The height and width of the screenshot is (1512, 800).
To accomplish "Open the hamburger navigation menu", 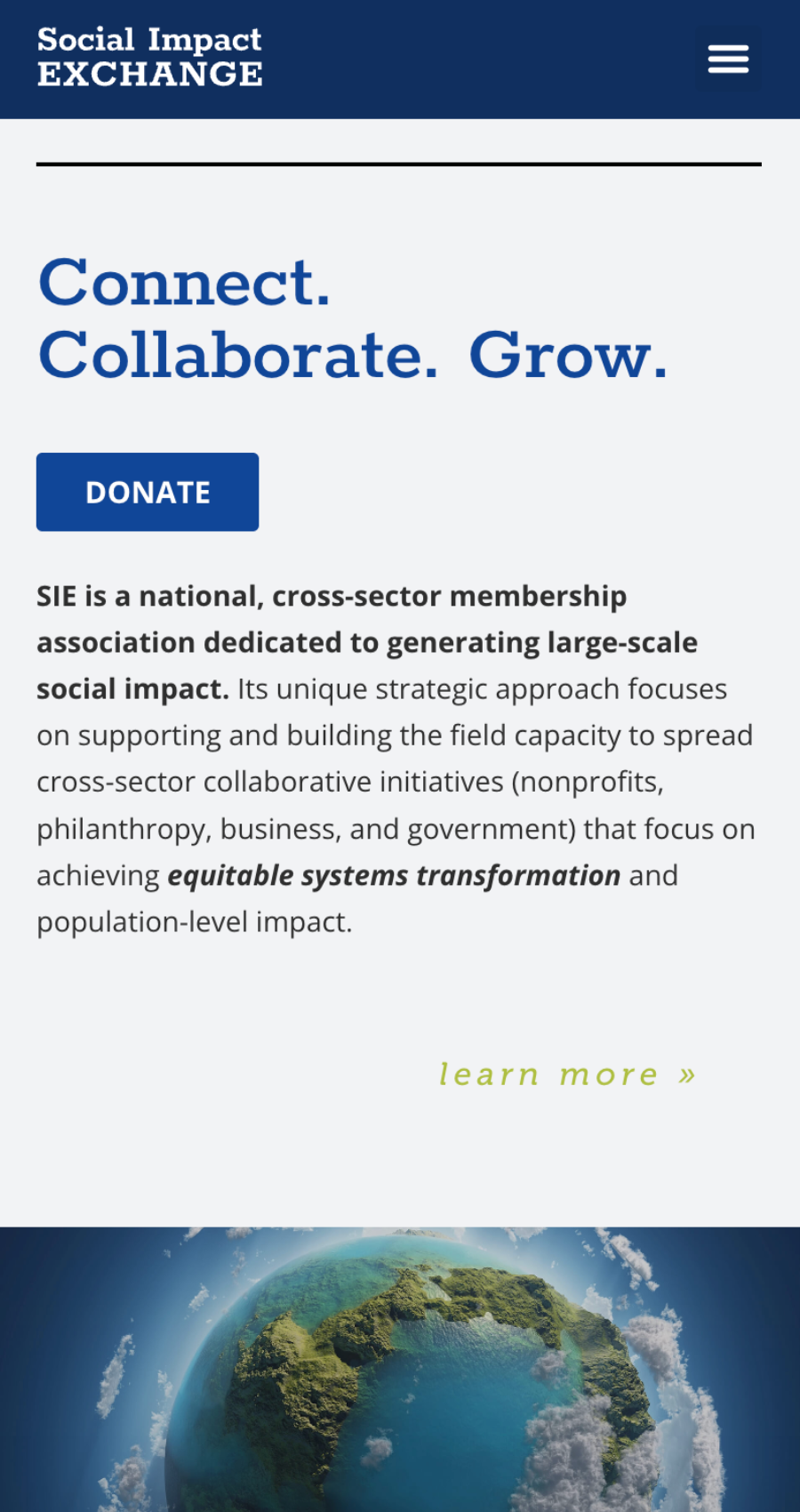I will (x=728, y=60).
